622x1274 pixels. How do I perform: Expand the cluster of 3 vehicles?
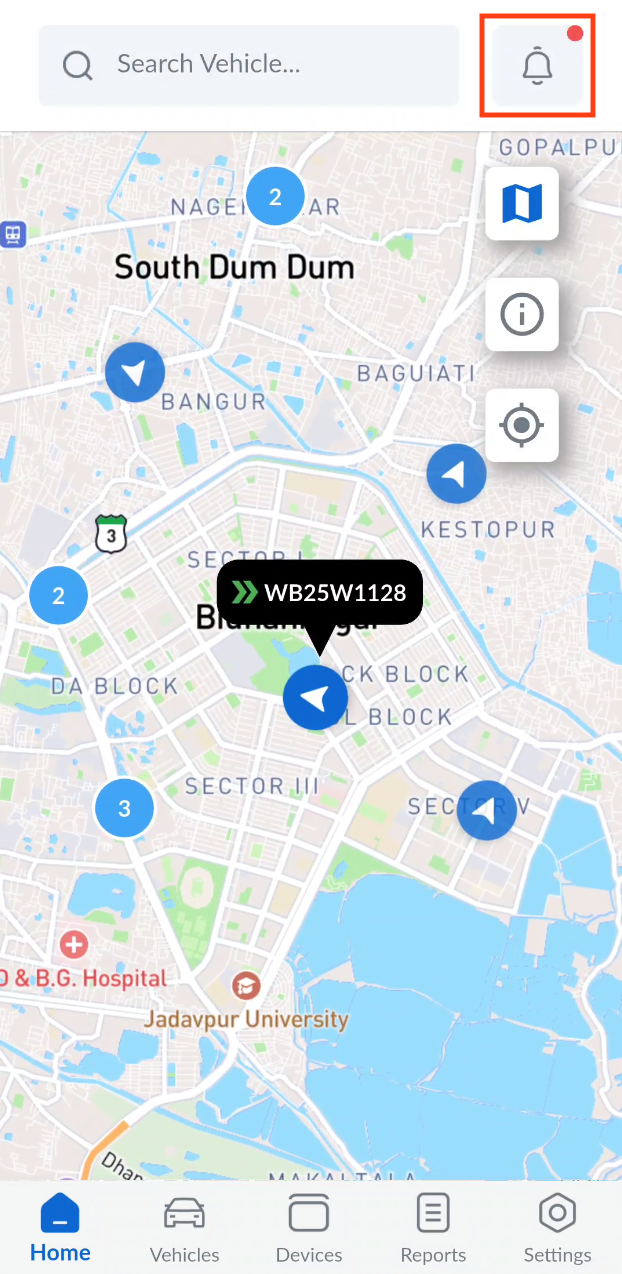[x=124, y=808]
